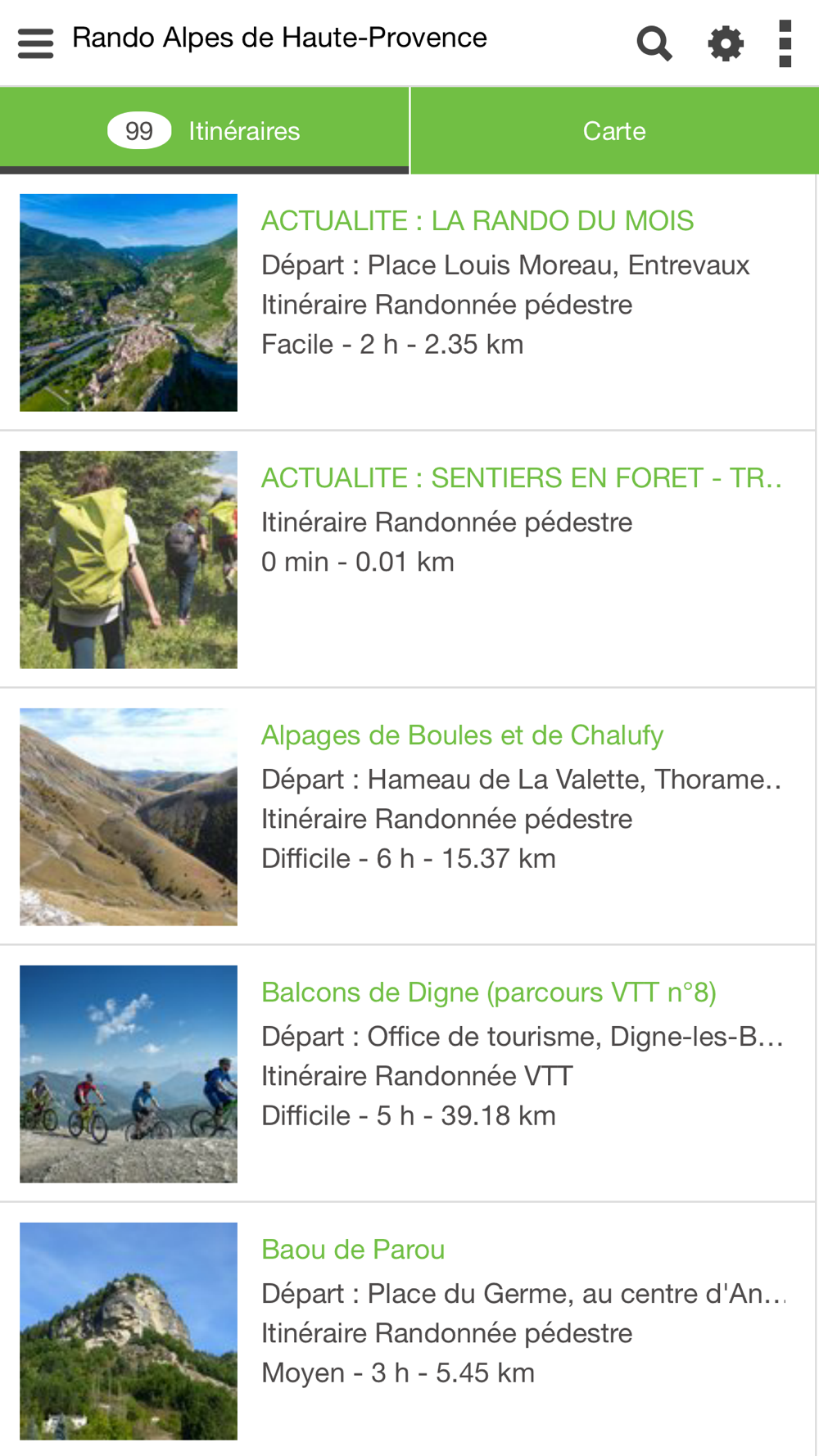
Task: Open the overflow menu
Action: [785, 43]
